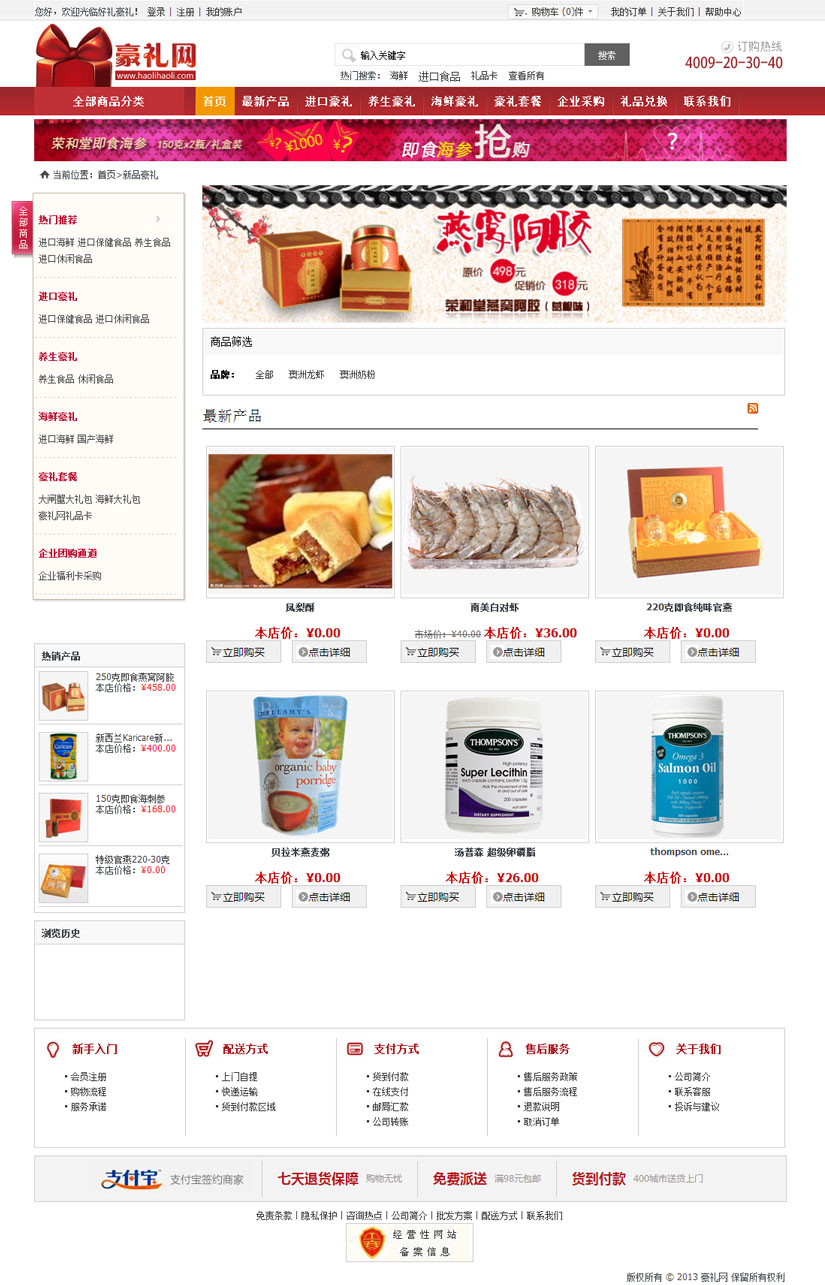View details of 220克即食纯味官燕
This screenshot has width=825, height=1285.
click(717, 652)
